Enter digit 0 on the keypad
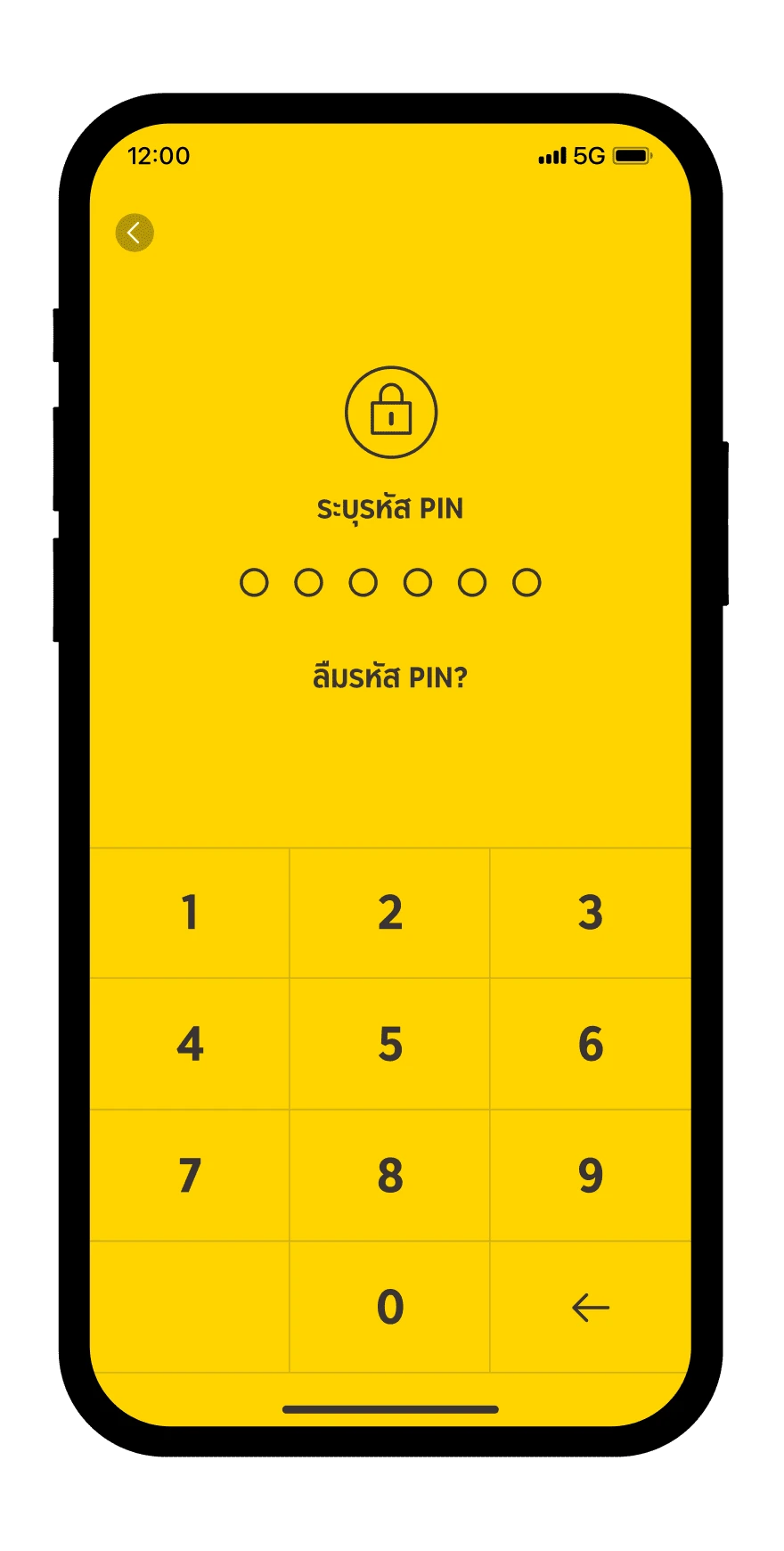 390,1307
